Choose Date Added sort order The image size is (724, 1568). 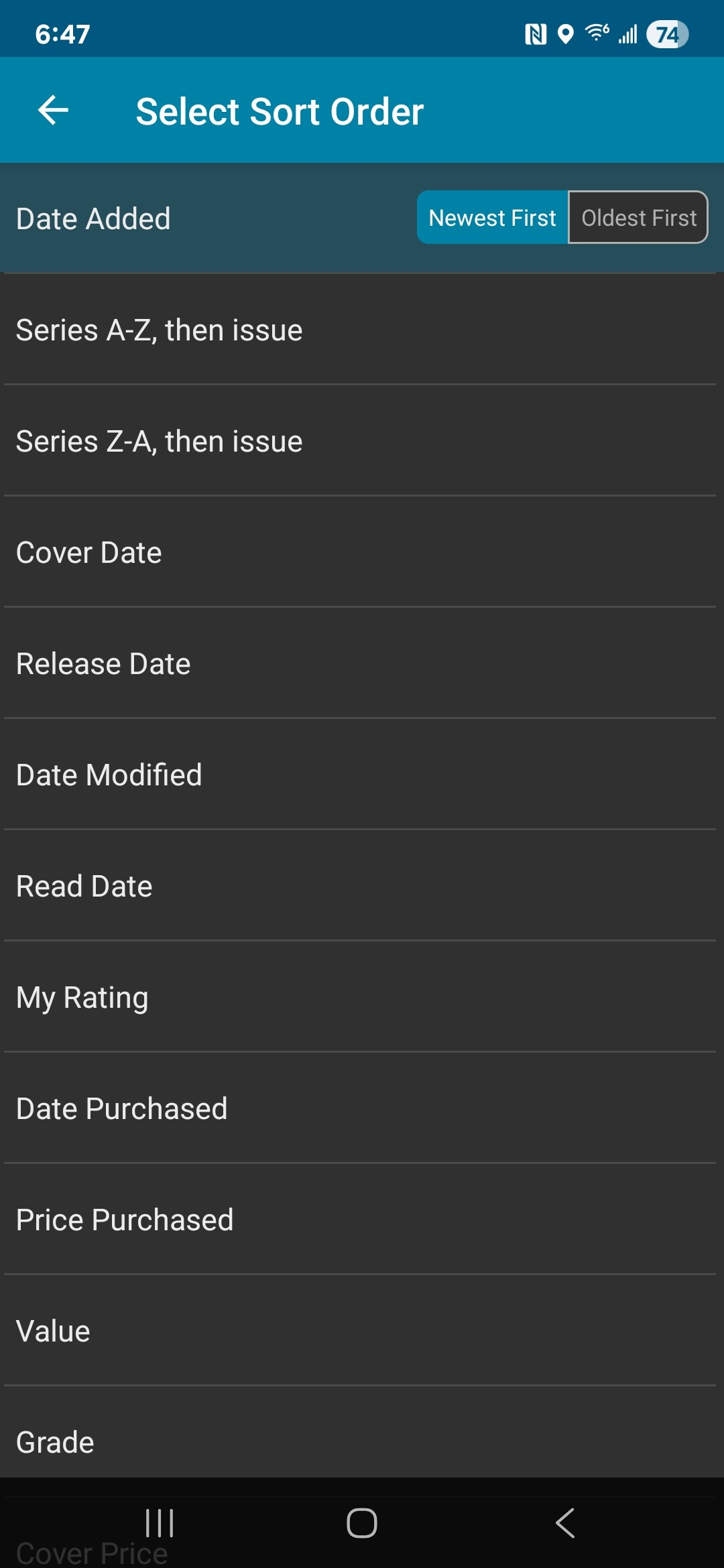(94, 218)
